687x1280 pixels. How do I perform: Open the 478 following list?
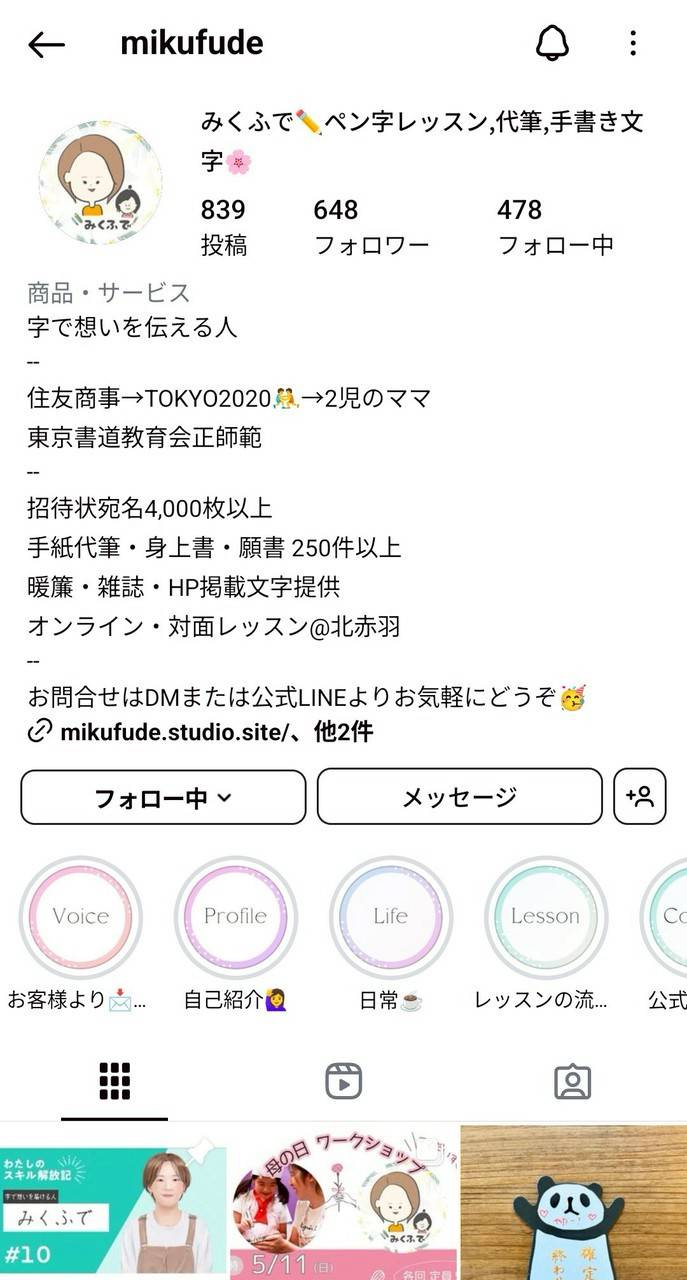555,226
